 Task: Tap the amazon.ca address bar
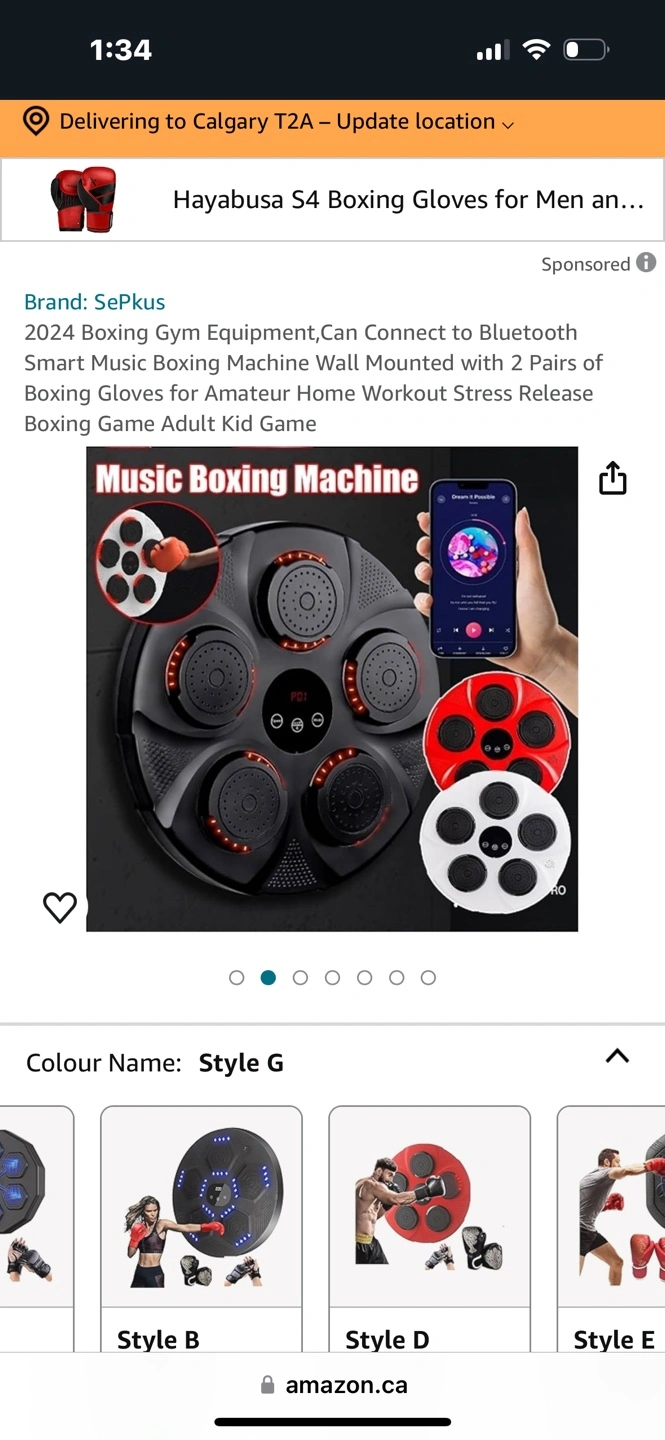point(333,1385)
